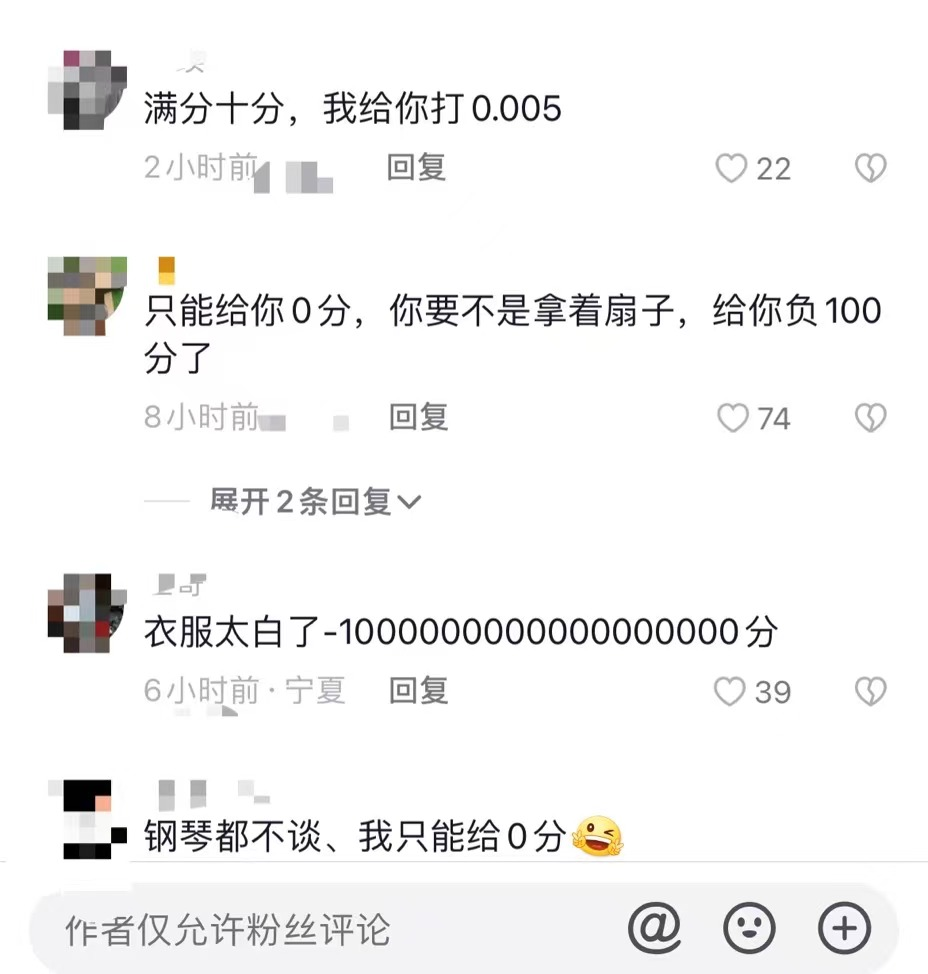The height and width of the screenshot is (974, 928).
Task: Dislike the '衣服太白了' comment
Action: (871, 691)
